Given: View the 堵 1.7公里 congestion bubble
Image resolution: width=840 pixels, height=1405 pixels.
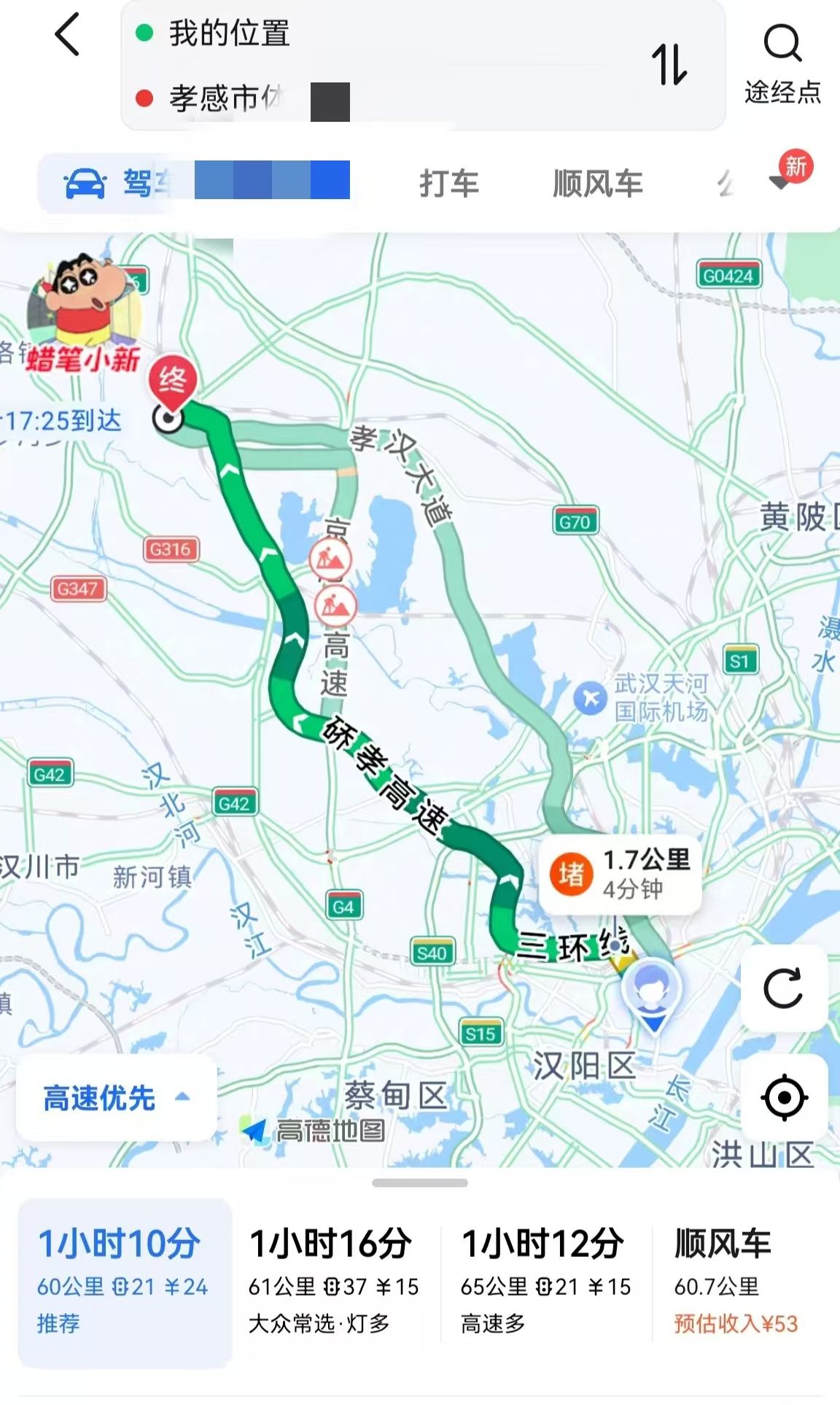Looking at the screenshot, I should [x=621, y=875].
